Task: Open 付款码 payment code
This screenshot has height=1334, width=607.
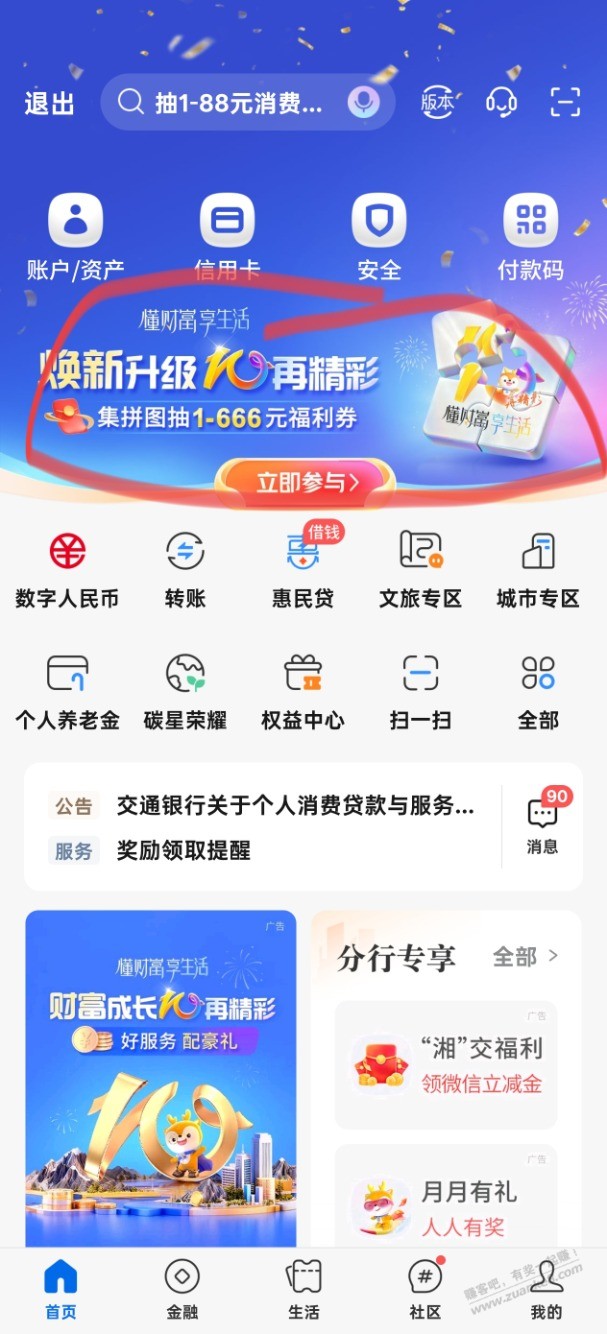Action: pyautogui.click(x=530, y=237)
